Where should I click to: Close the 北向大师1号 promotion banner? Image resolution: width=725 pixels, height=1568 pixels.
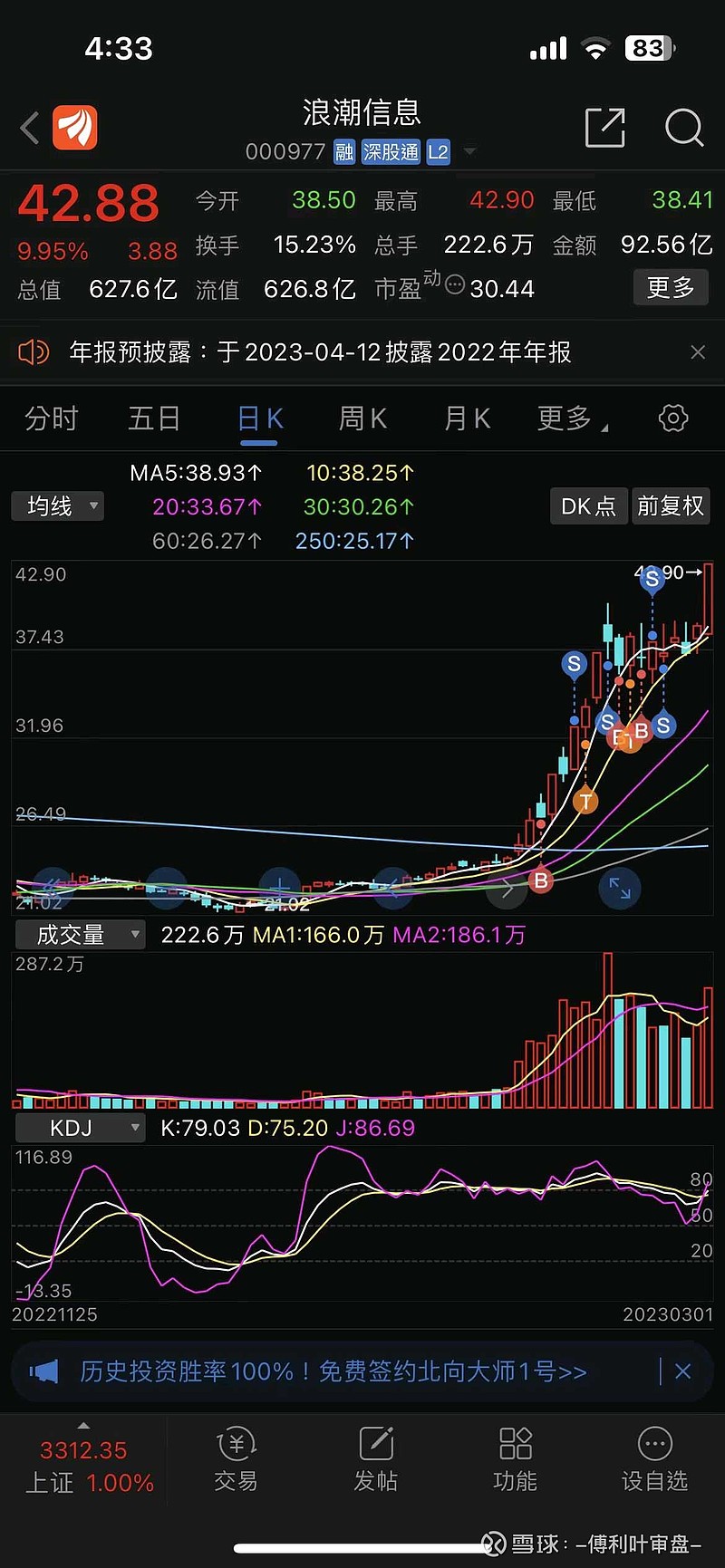pyautogui.click(x=683, y=1371)
